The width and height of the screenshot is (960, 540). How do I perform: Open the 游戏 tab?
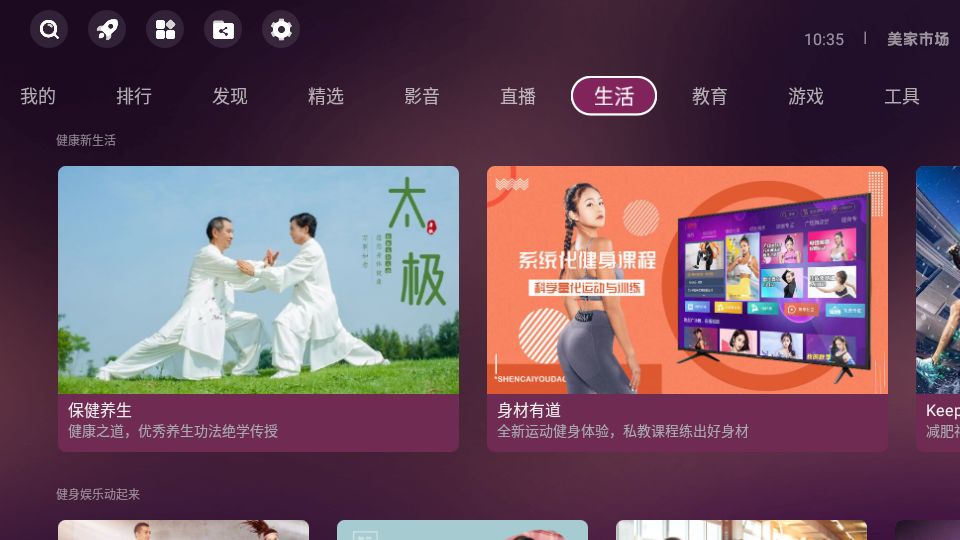click(x=806, y=97)
